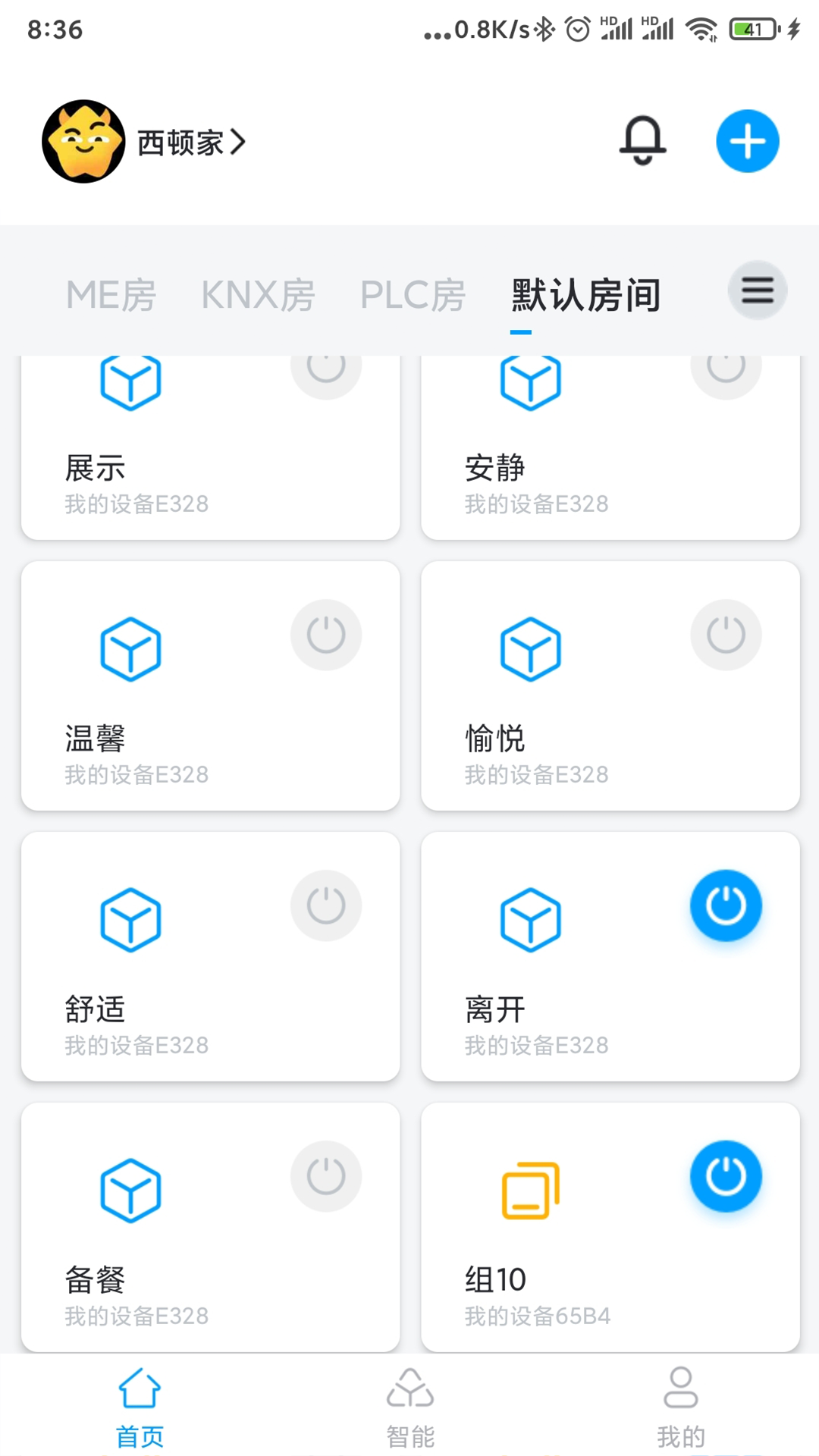Switch to the KNX房 tab
This screenshot has height=1456, width=819.
pos(257,296)
